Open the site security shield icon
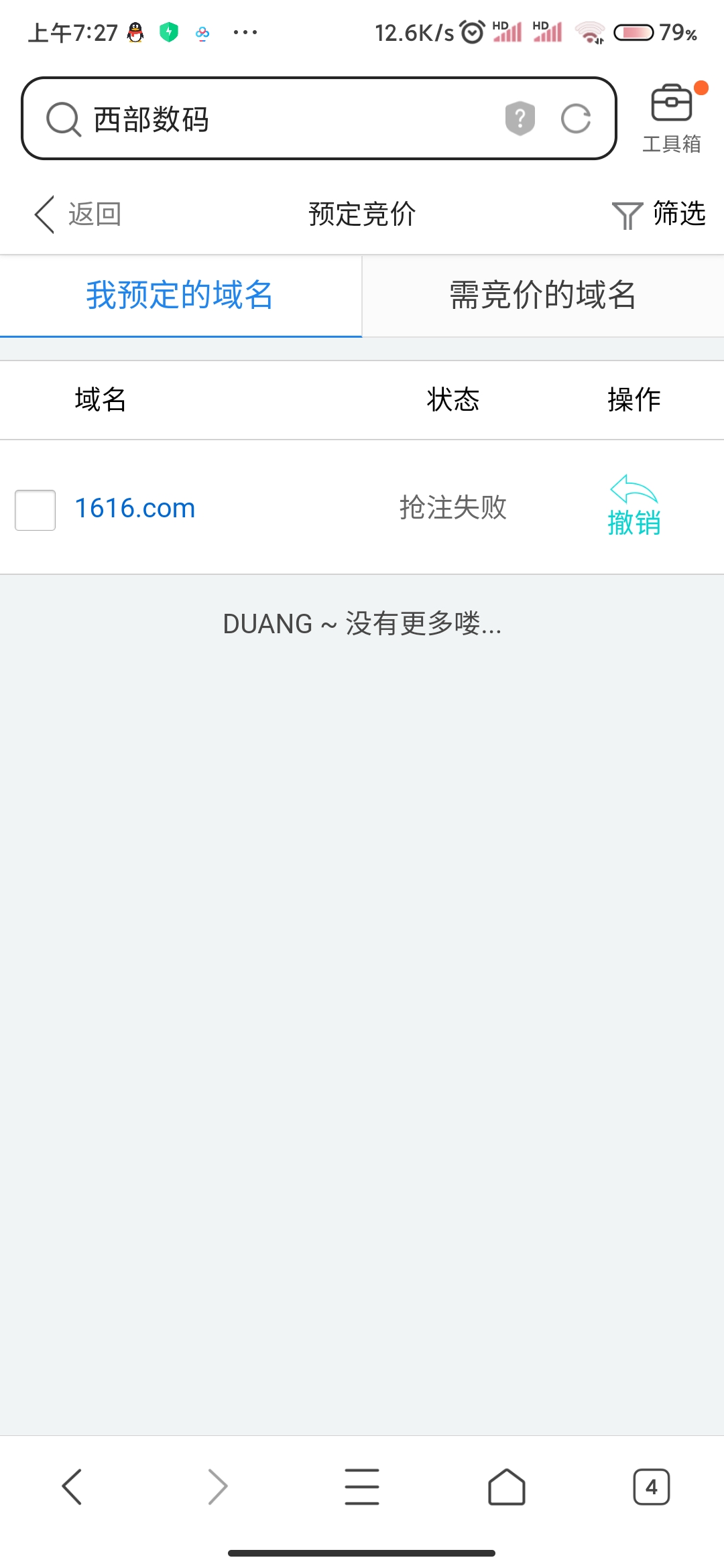The width and height of the screenshot is (724, 1568). pyautogui.click(x=520, y=119)
